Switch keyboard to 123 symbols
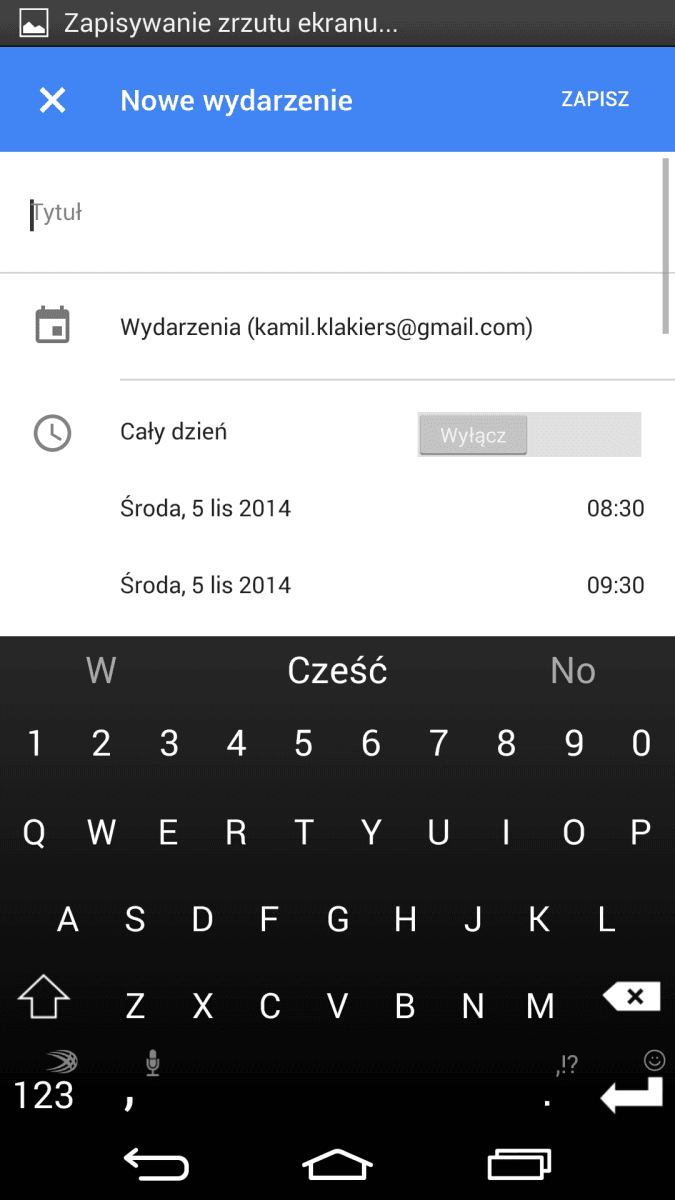 44,1096
